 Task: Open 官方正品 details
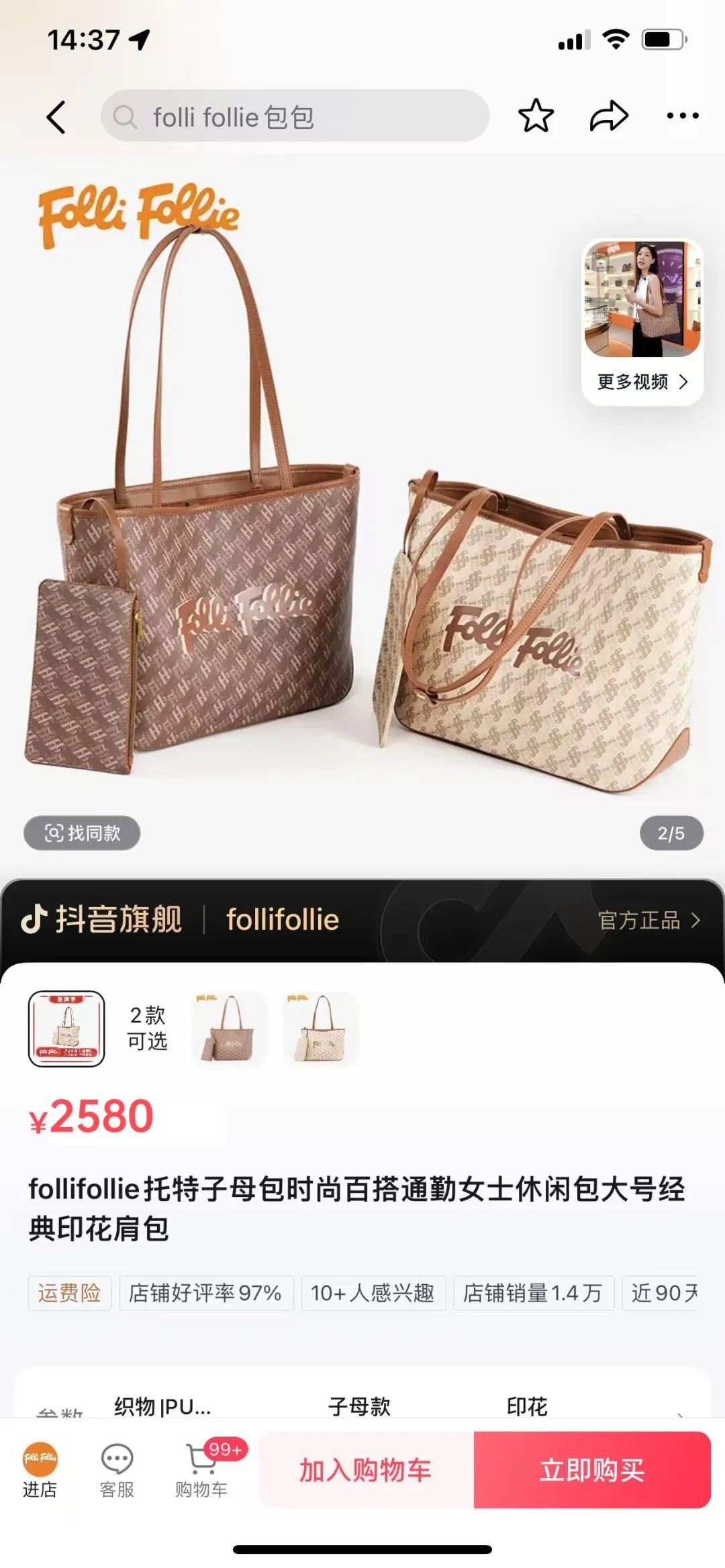coord(649,921)
